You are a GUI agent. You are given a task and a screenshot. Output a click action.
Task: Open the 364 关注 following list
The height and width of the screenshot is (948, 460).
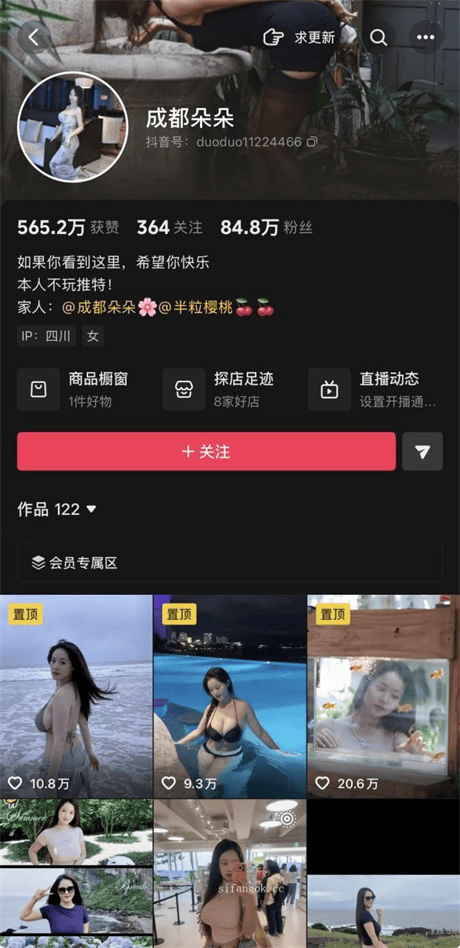[170, 228]
